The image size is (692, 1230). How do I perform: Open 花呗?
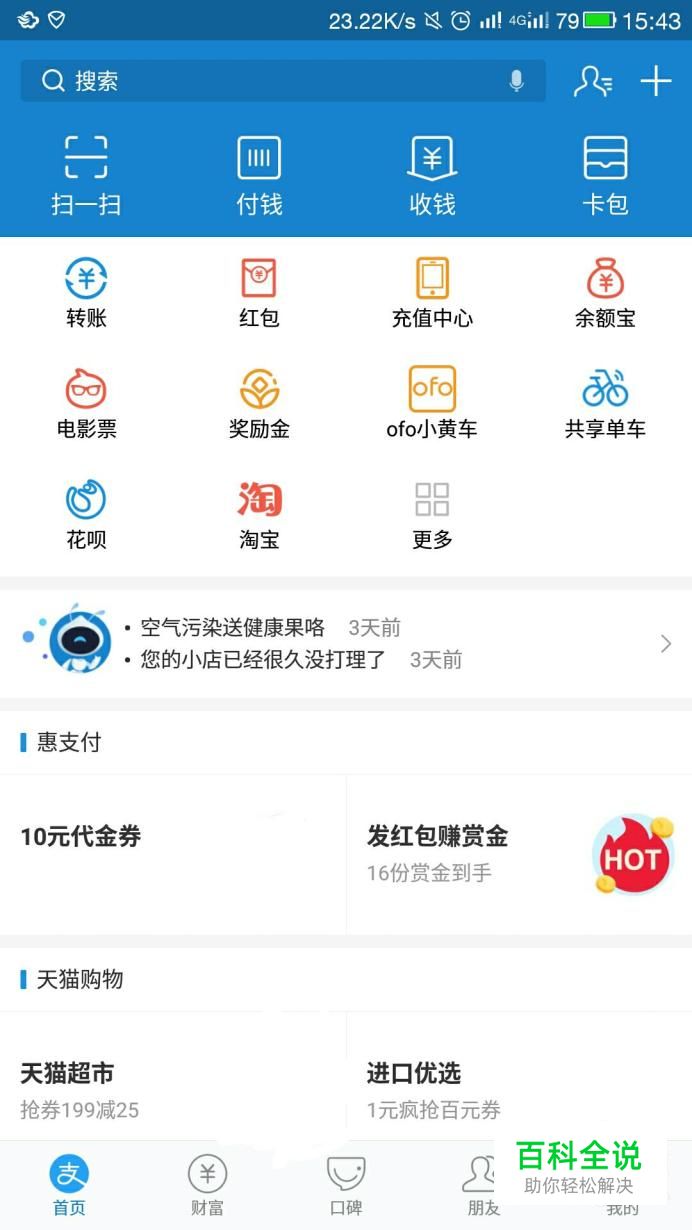pyautogui.click(x=86, y=514)
